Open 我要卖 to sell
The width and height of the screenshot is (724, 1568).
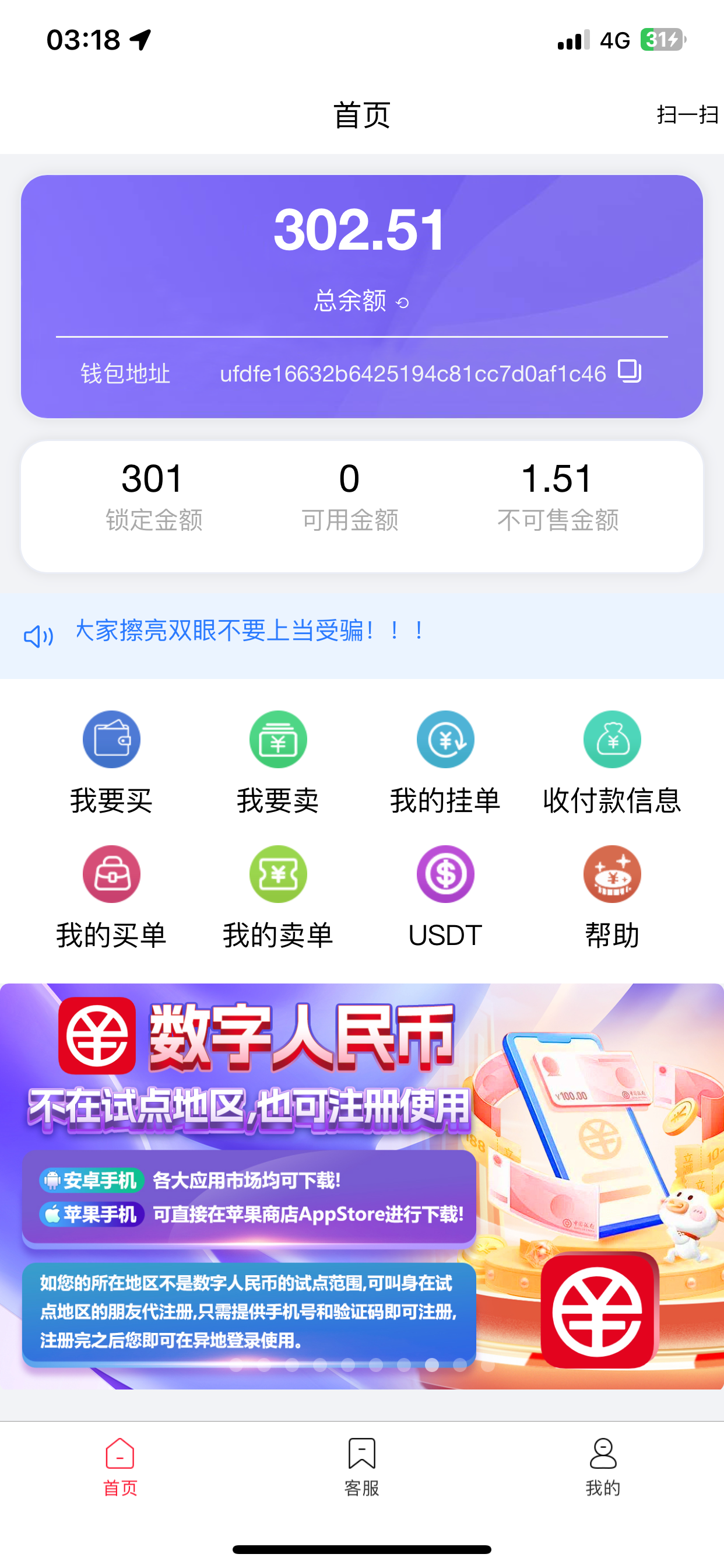[x=278, y=761]
